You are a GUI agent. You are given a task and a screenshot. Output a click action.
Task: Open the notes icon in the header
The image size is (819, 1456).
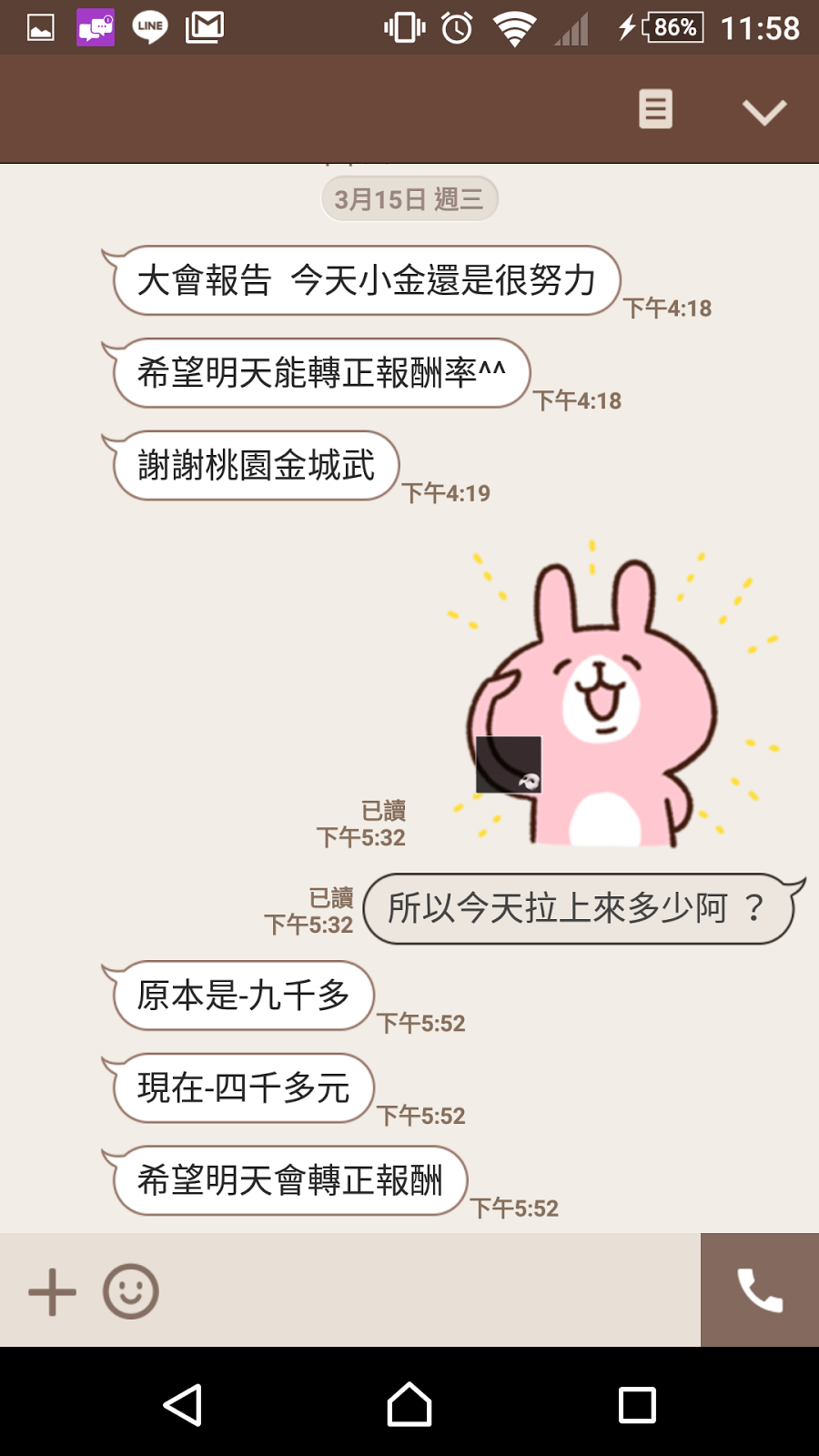click(x=655, y=109)
